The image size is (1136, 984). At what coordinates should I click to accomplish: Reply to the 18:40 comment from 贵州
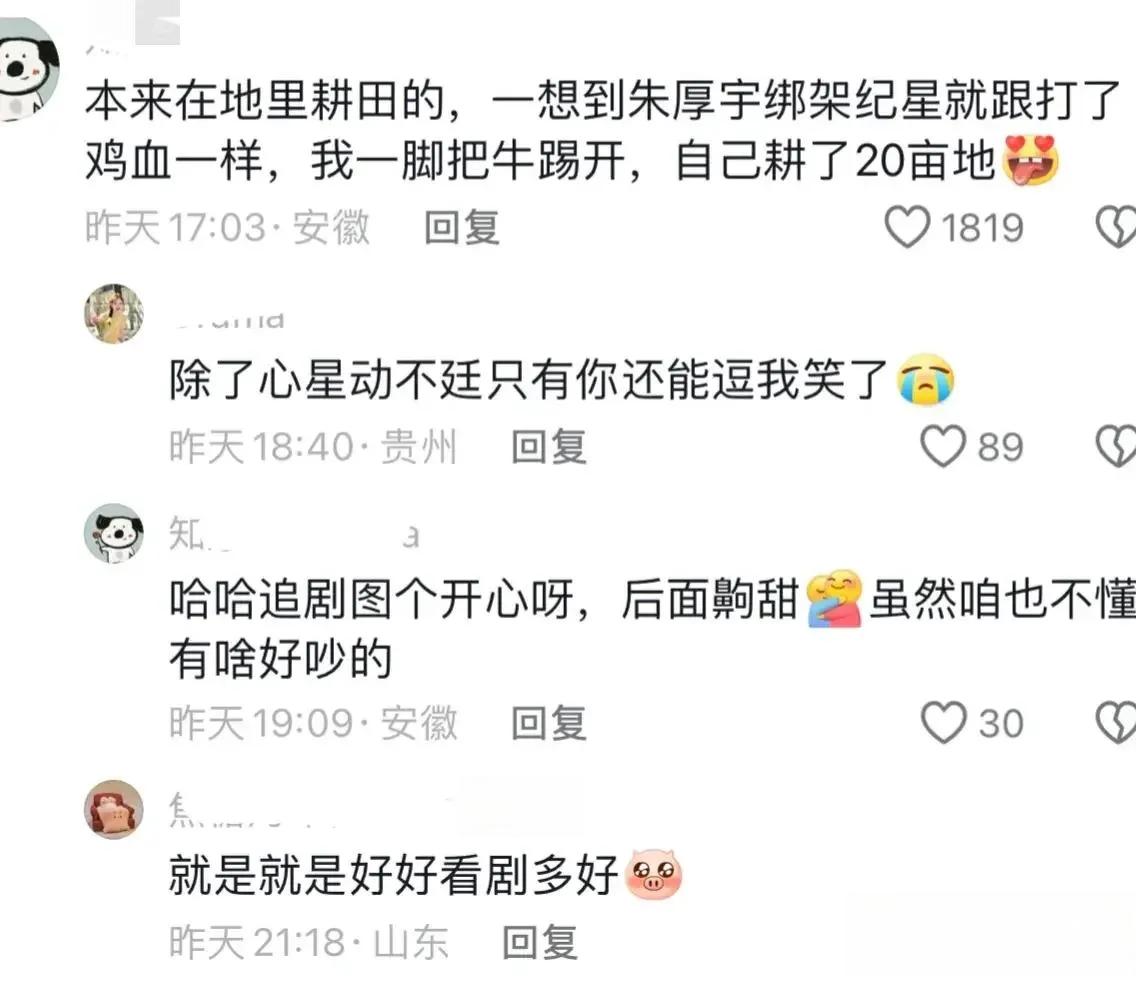pyautogui.click(x=548, y=447)
